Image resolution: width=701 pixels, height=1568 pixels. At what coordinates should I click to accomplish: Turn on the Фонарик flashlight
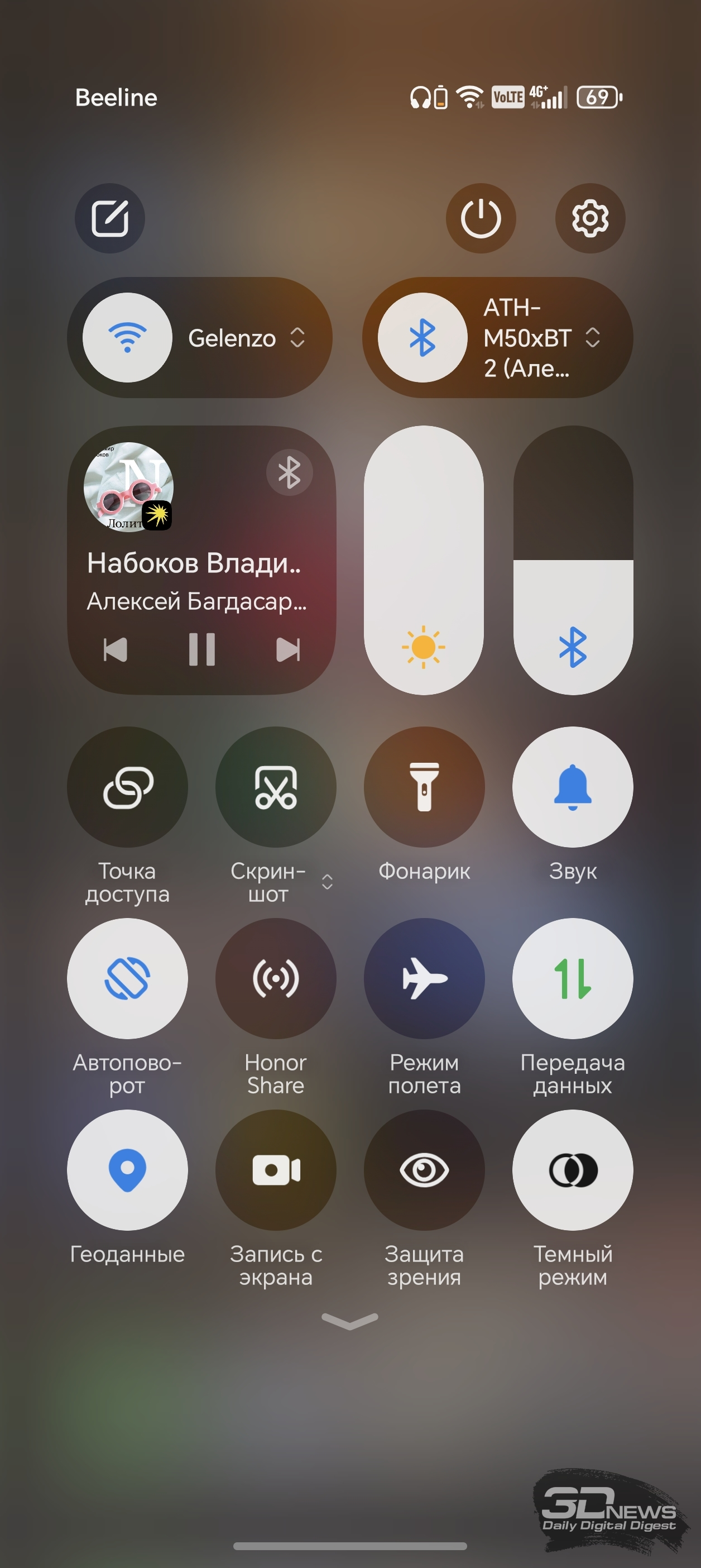coord(424,786)
